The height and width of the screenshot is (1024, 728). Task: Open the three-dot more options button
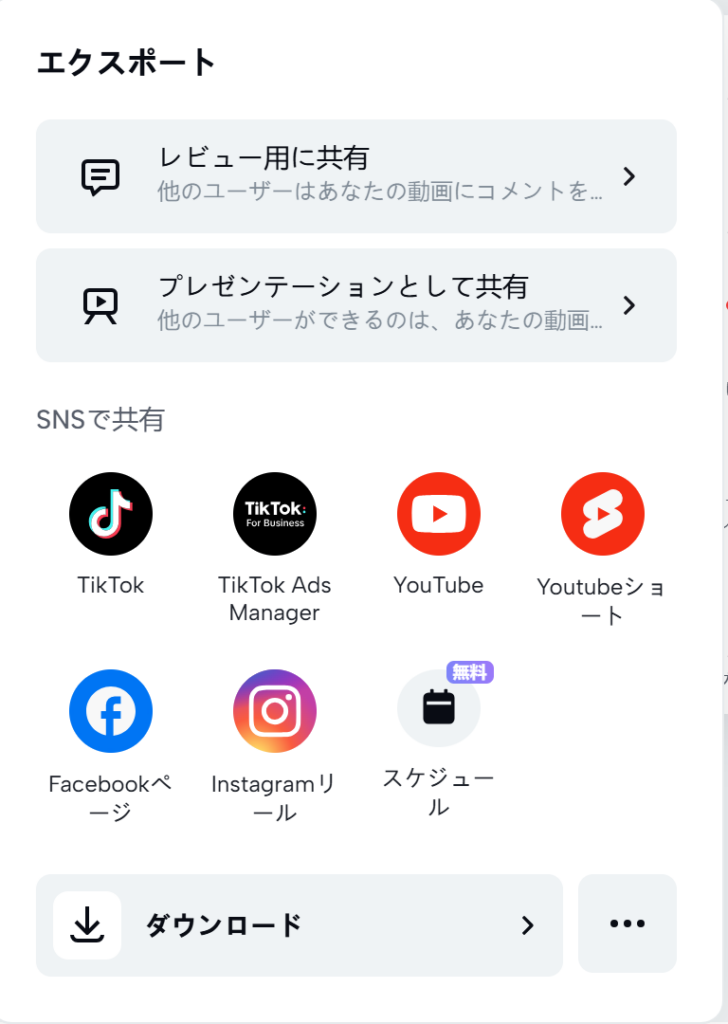[x=627, y=924]
